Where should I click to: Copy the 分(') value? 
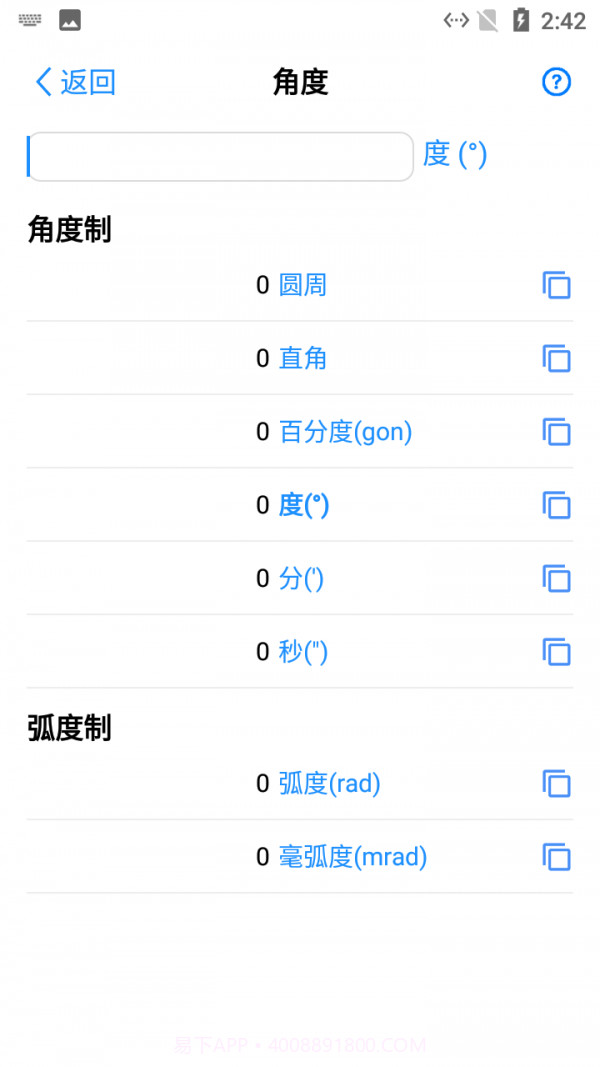tap(556, 579)
